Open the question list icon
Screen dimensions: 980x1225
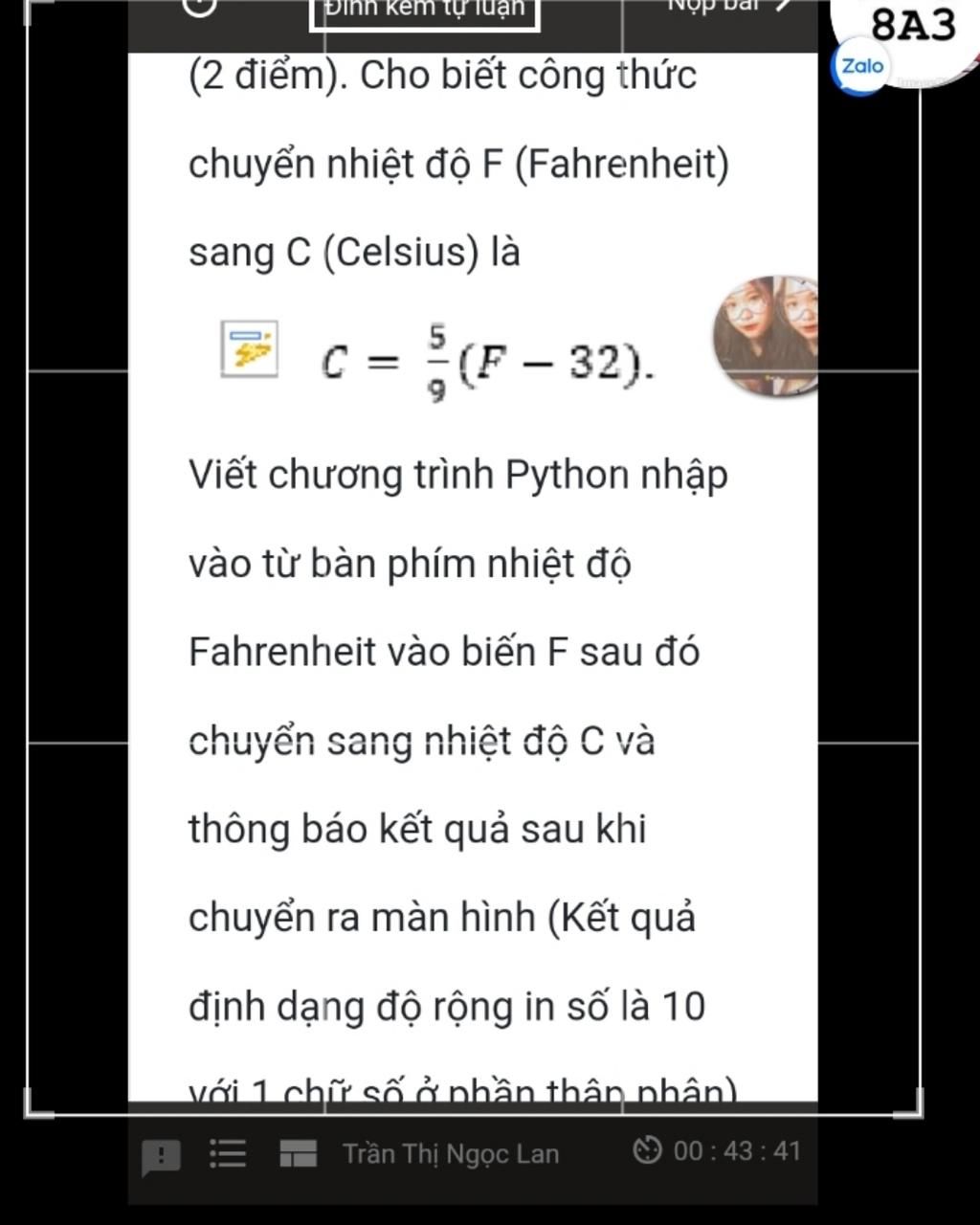pos(228,1154)
